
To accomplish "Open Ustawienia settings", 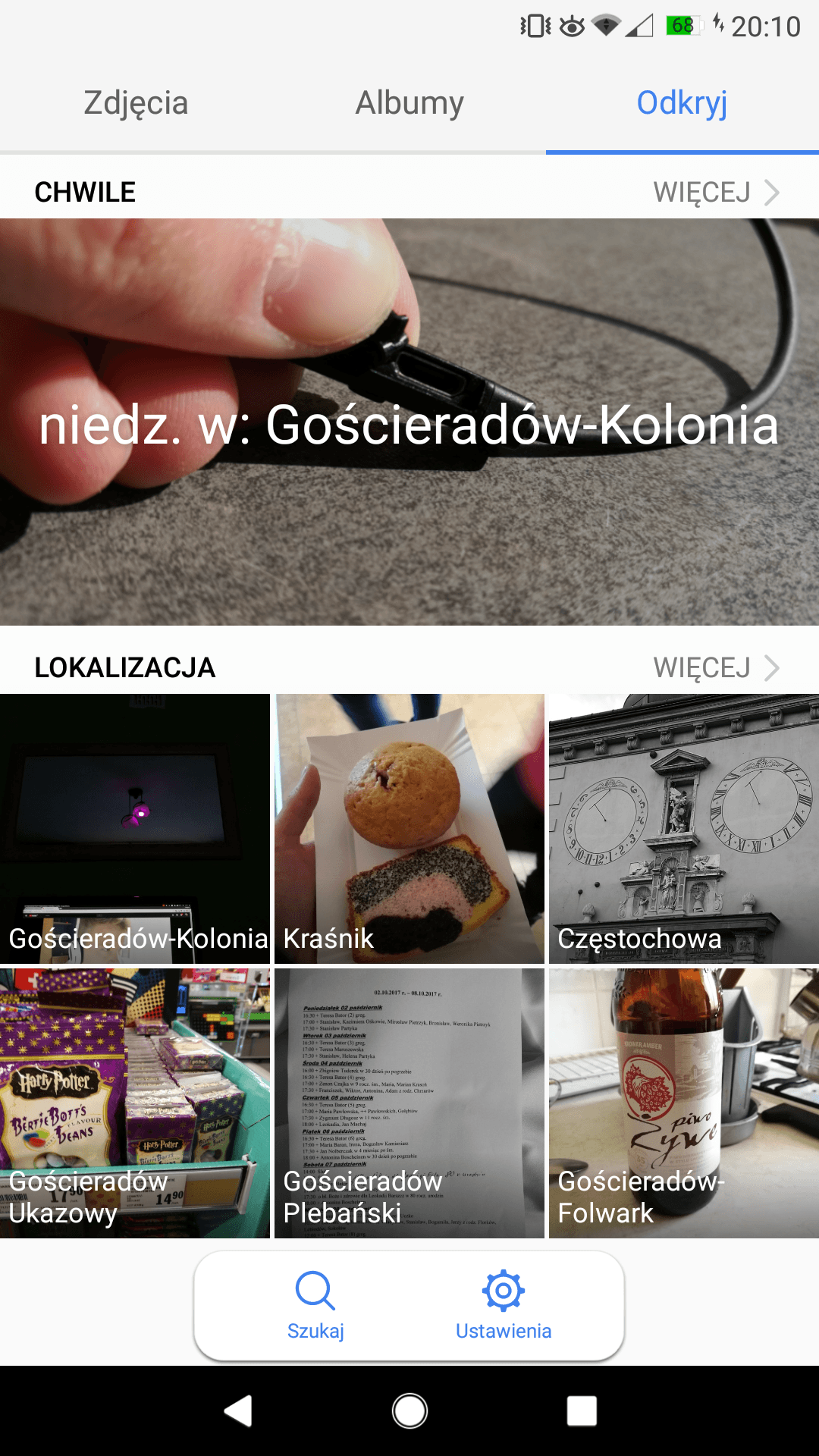I will [504, 1306].
